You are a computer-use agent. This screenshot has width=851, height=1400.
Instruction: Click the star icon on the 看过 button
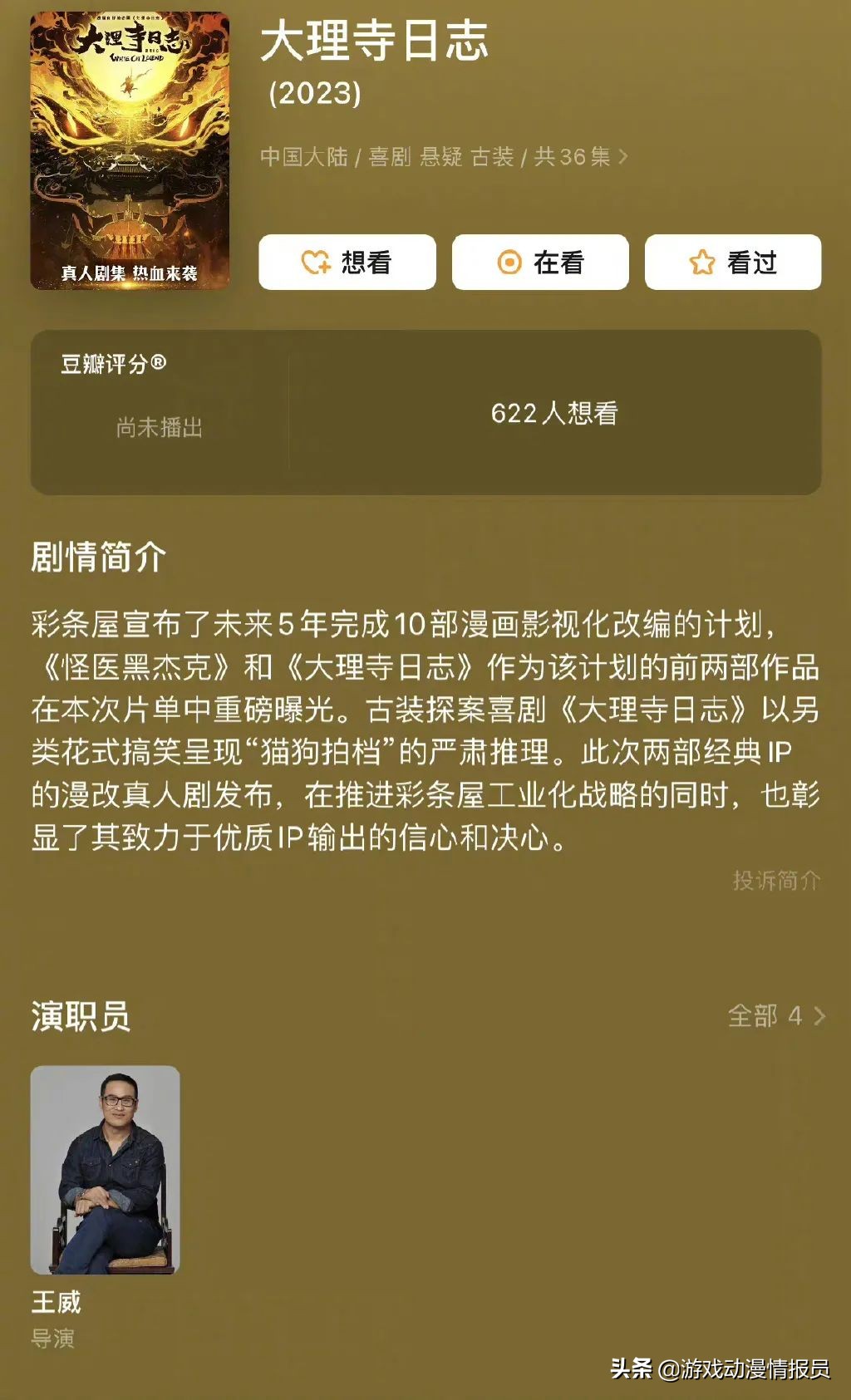pos(702,262)
